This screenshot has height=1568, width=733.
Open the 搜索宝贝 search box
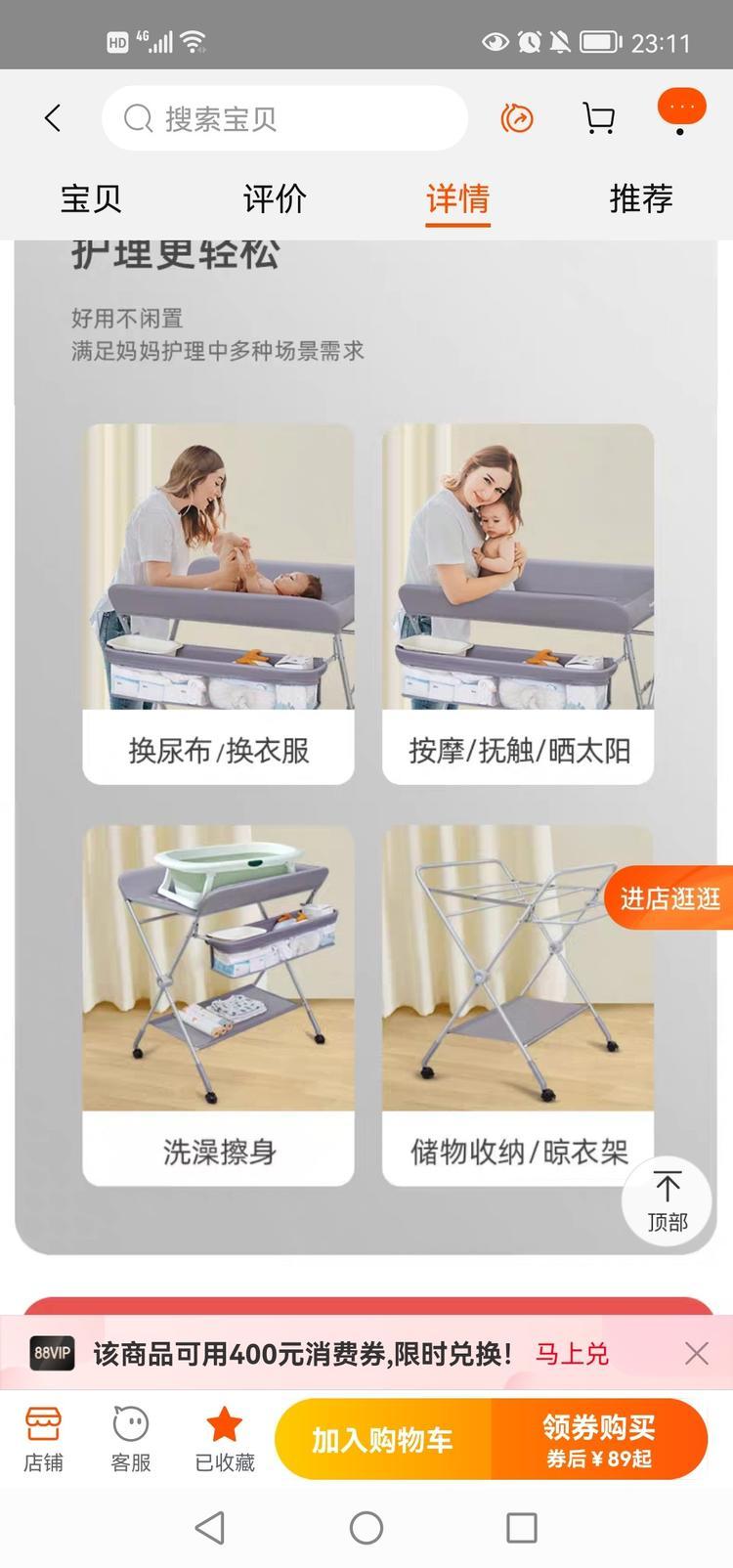pyautogui.click(x=283, y=118)
